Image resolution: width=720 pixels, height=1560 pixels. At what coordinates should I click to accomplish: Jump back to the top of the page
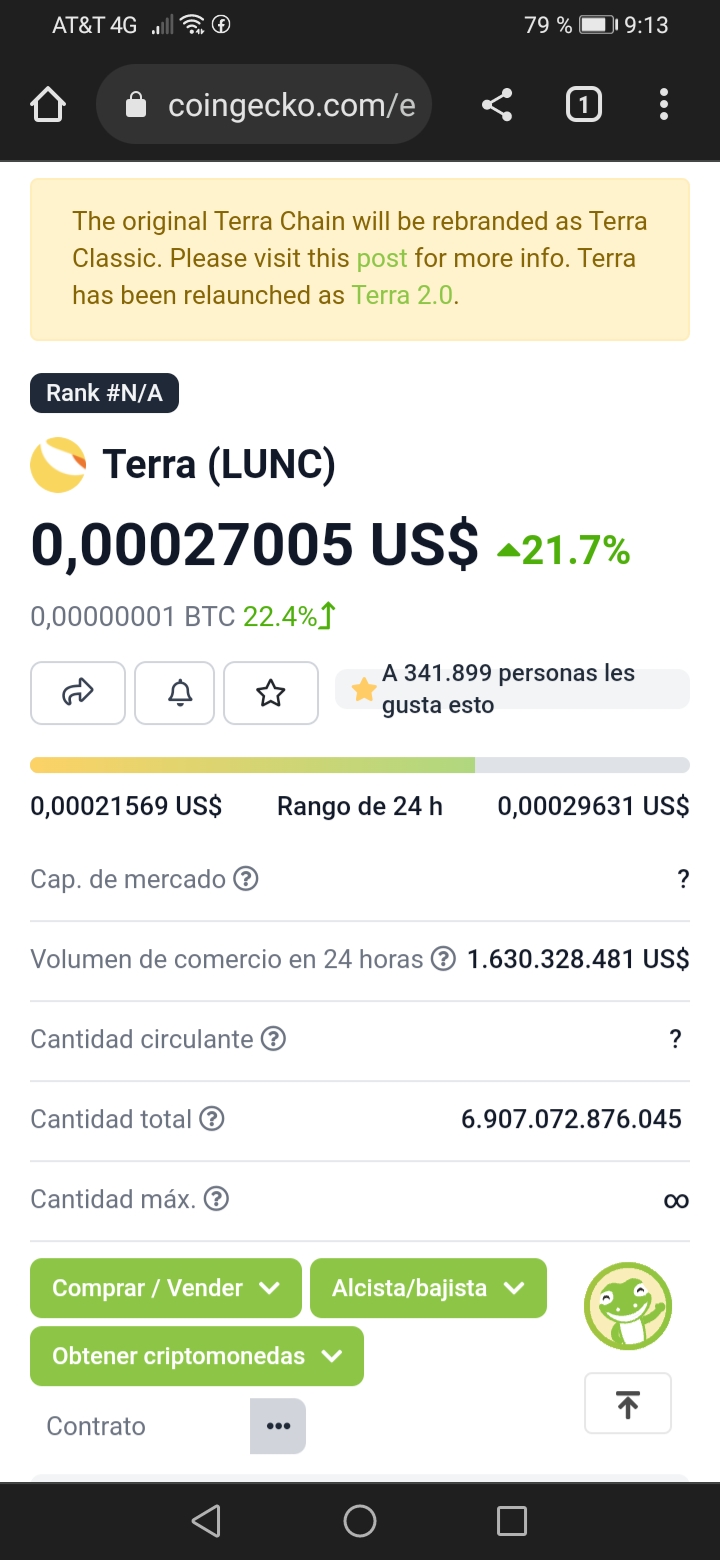point(628,1404)
